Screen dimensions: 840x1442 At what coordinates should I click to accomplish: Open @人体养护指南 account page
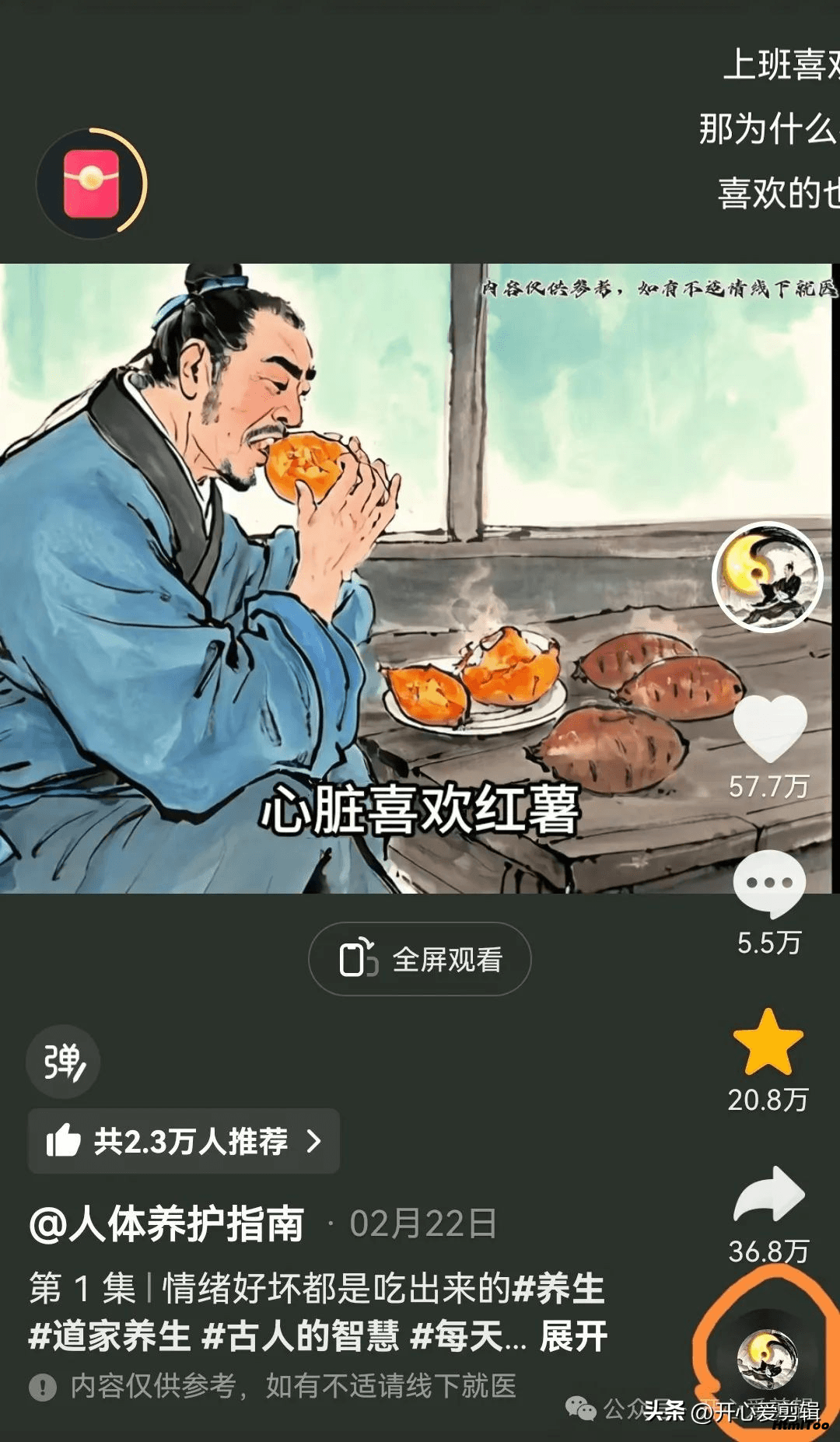click(166, 1223)
